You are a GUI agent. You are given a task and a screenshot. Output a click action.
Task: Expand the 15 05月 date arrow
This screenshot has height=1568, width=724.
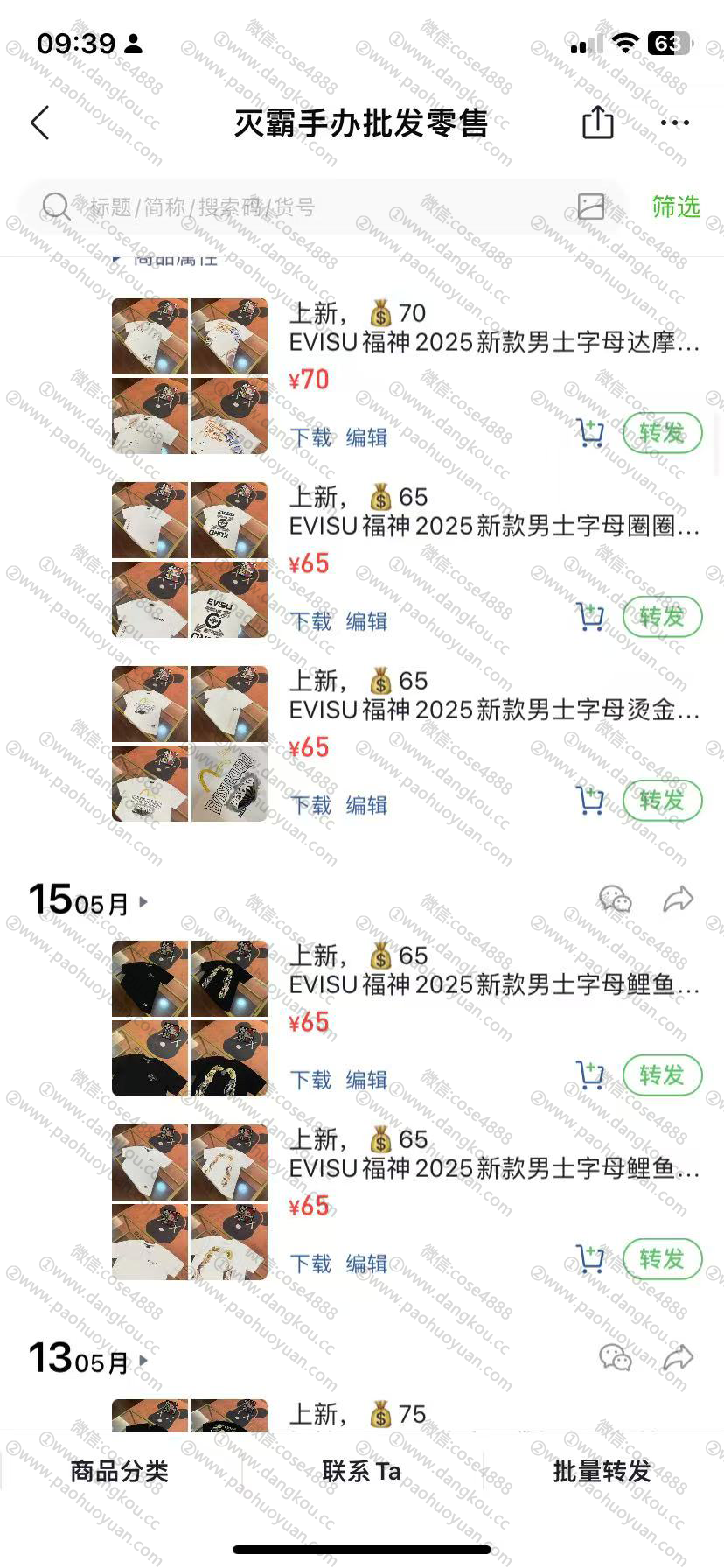pos(143,901)
